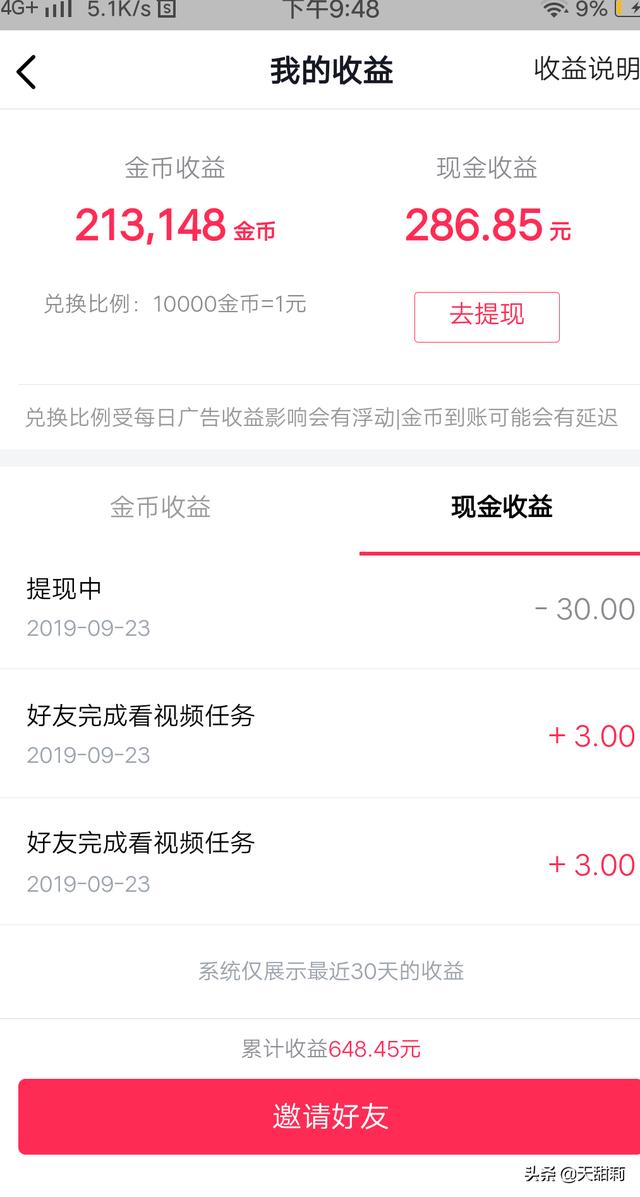Invite friends with 邀请好友 button
The width and height of the screenshot is (640, 1197).
[x=330, y=1116]
